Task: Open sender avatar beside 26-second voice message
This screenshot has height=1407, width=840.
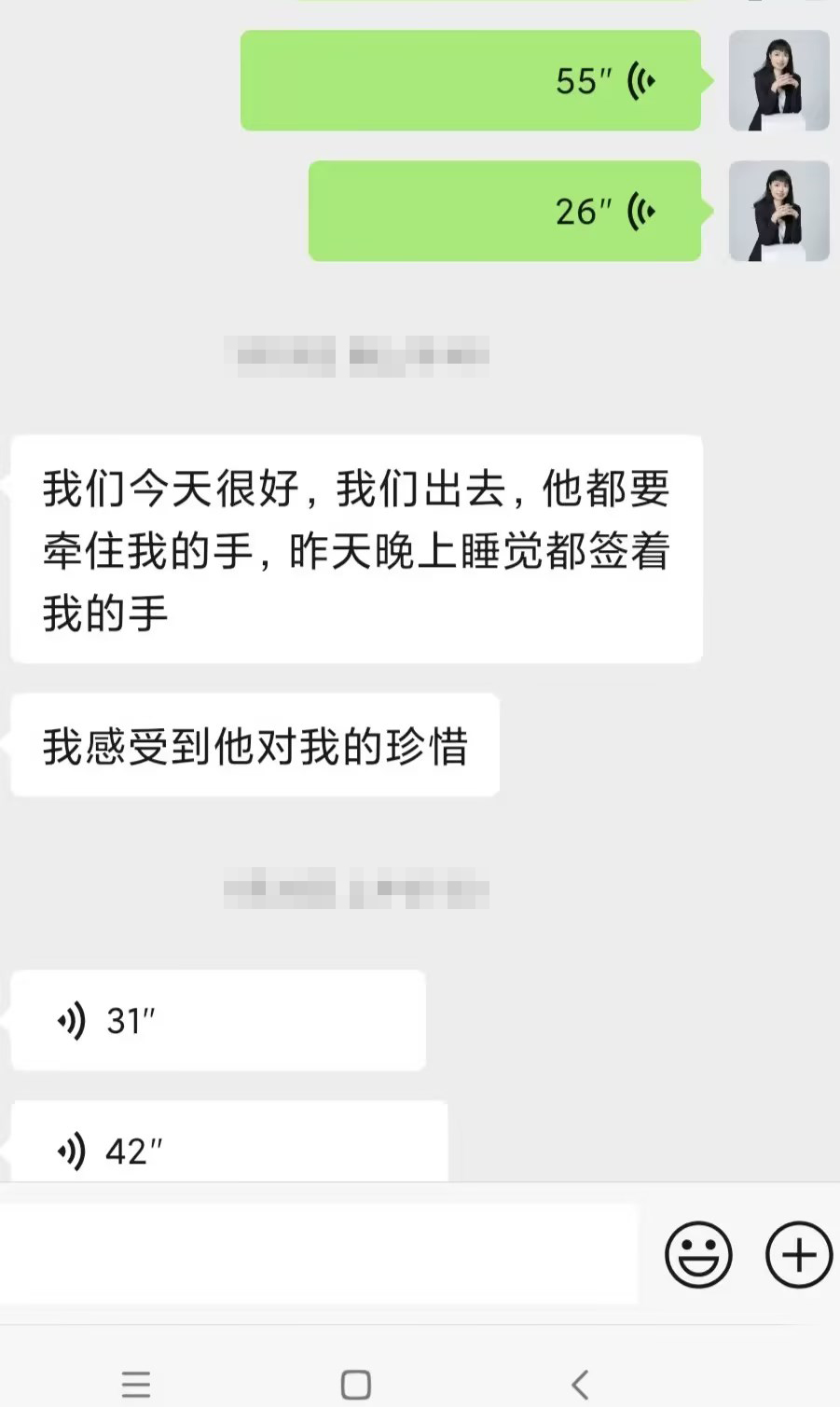Action: pyautogui.click(x=778, y=212)
